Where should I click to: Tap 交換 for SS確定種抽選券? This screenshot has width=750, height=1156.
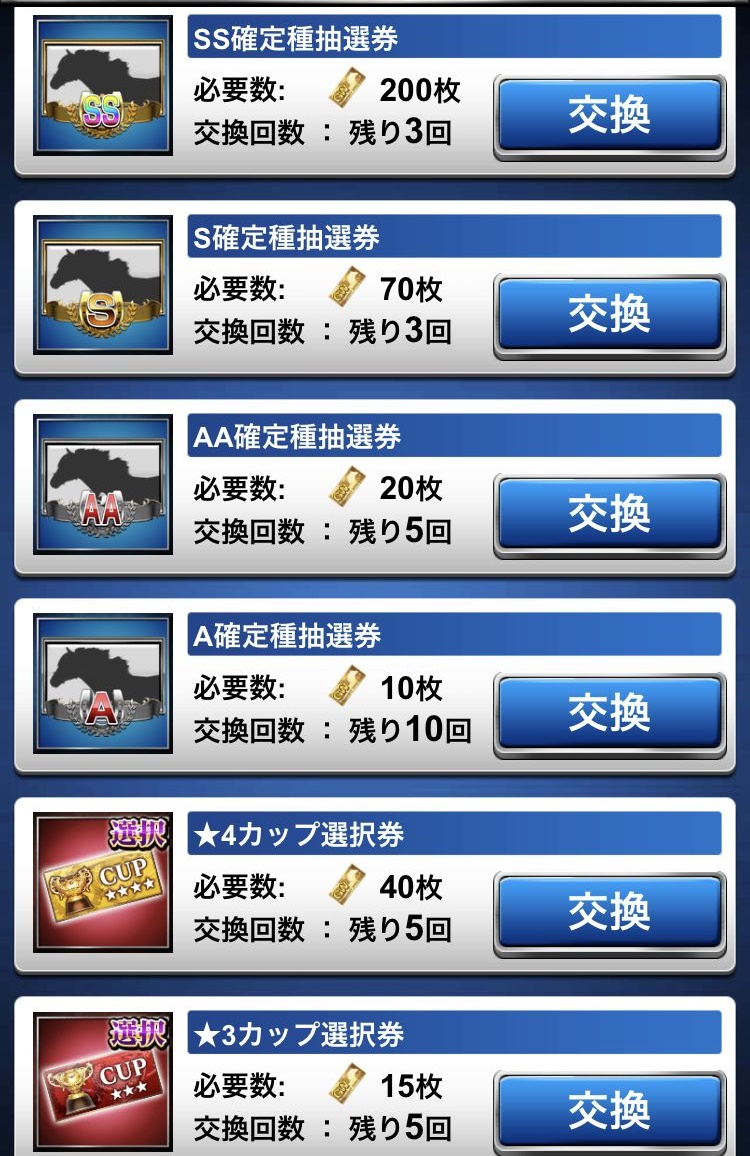pos(609,116)
